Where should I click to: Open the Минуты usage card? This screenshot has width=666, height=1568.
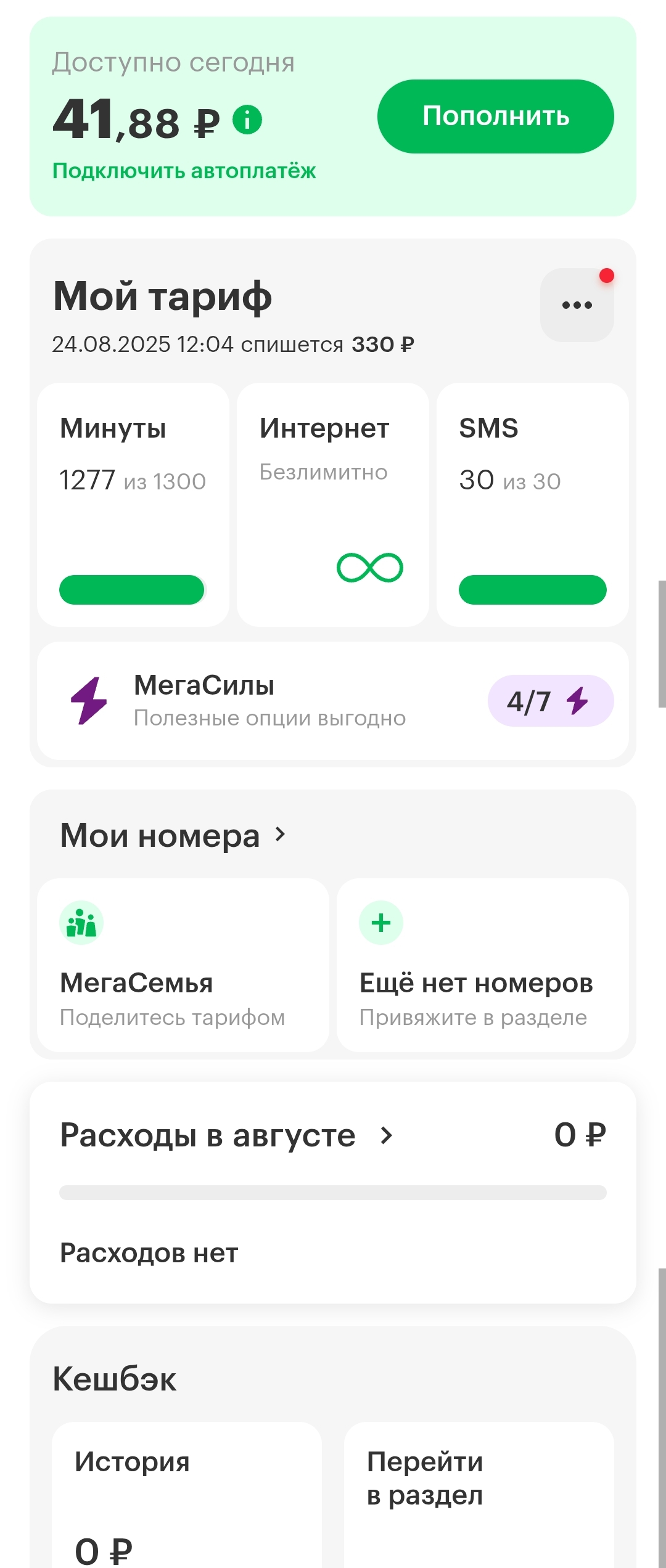pyautogui.click(x=133, y=504)
